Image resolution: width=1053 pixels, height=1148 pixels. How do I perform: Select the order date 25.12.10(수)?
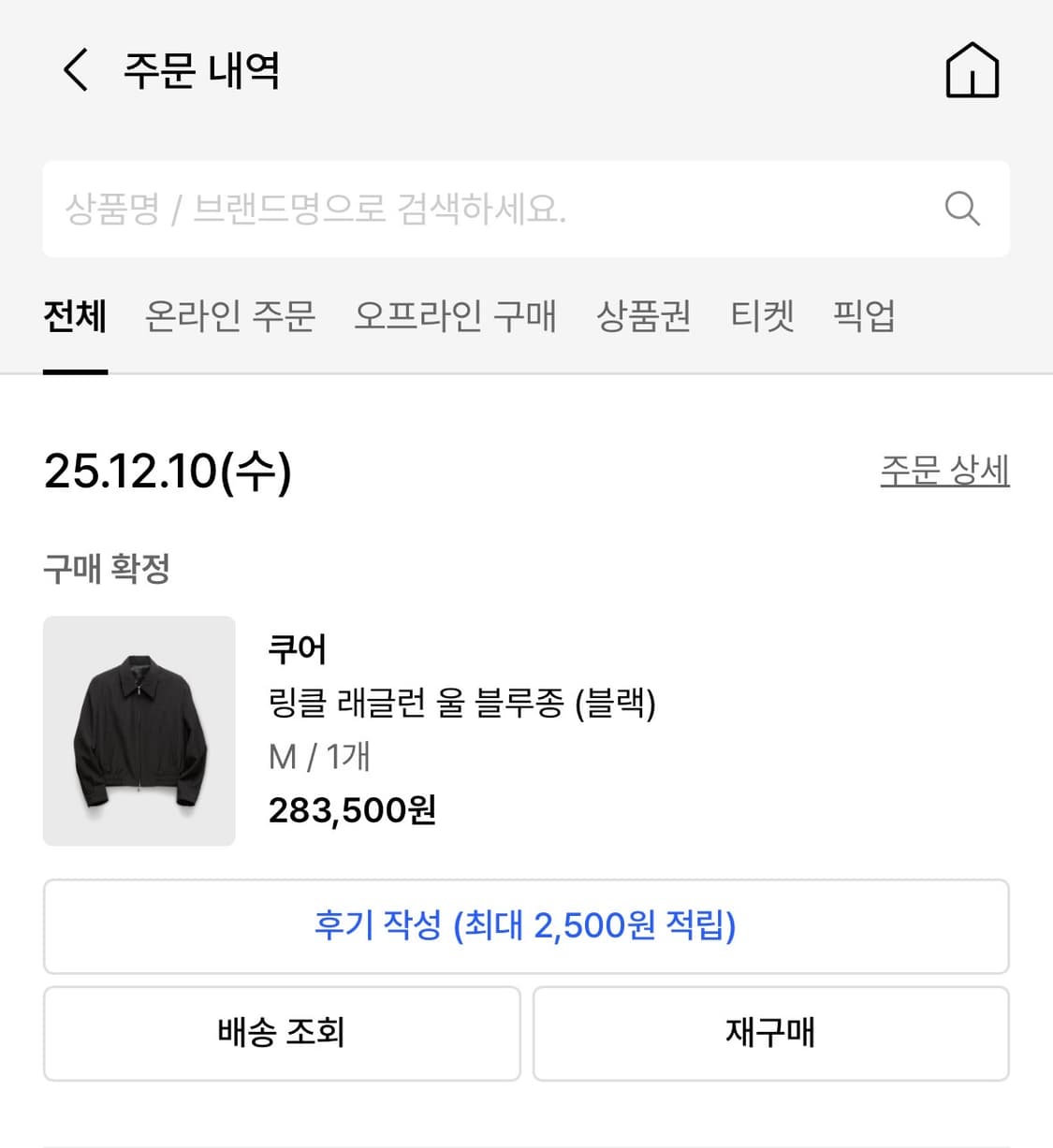[x=168, y=472]
